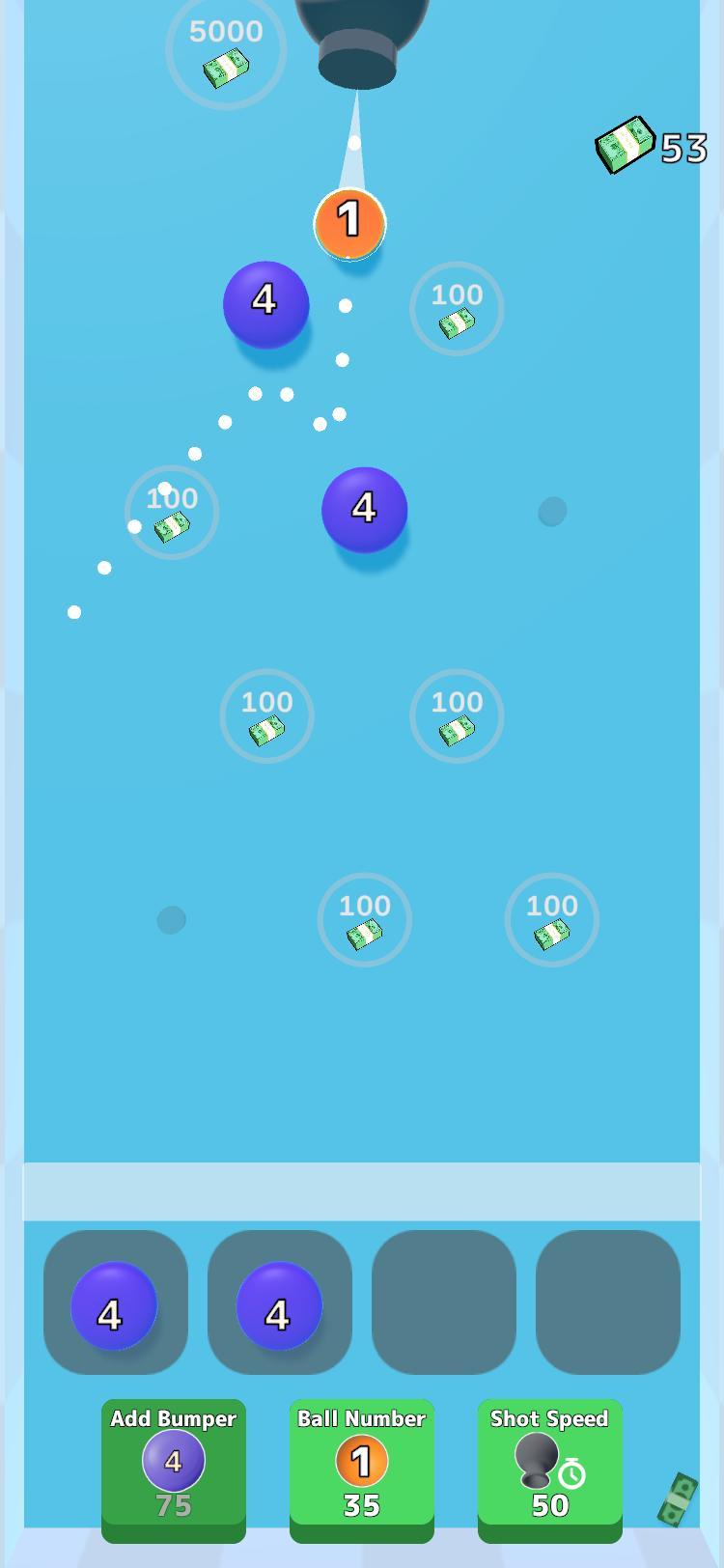Upgrade Shot Speed for 50
The image size is (724, 1568).
[549, 1466]
